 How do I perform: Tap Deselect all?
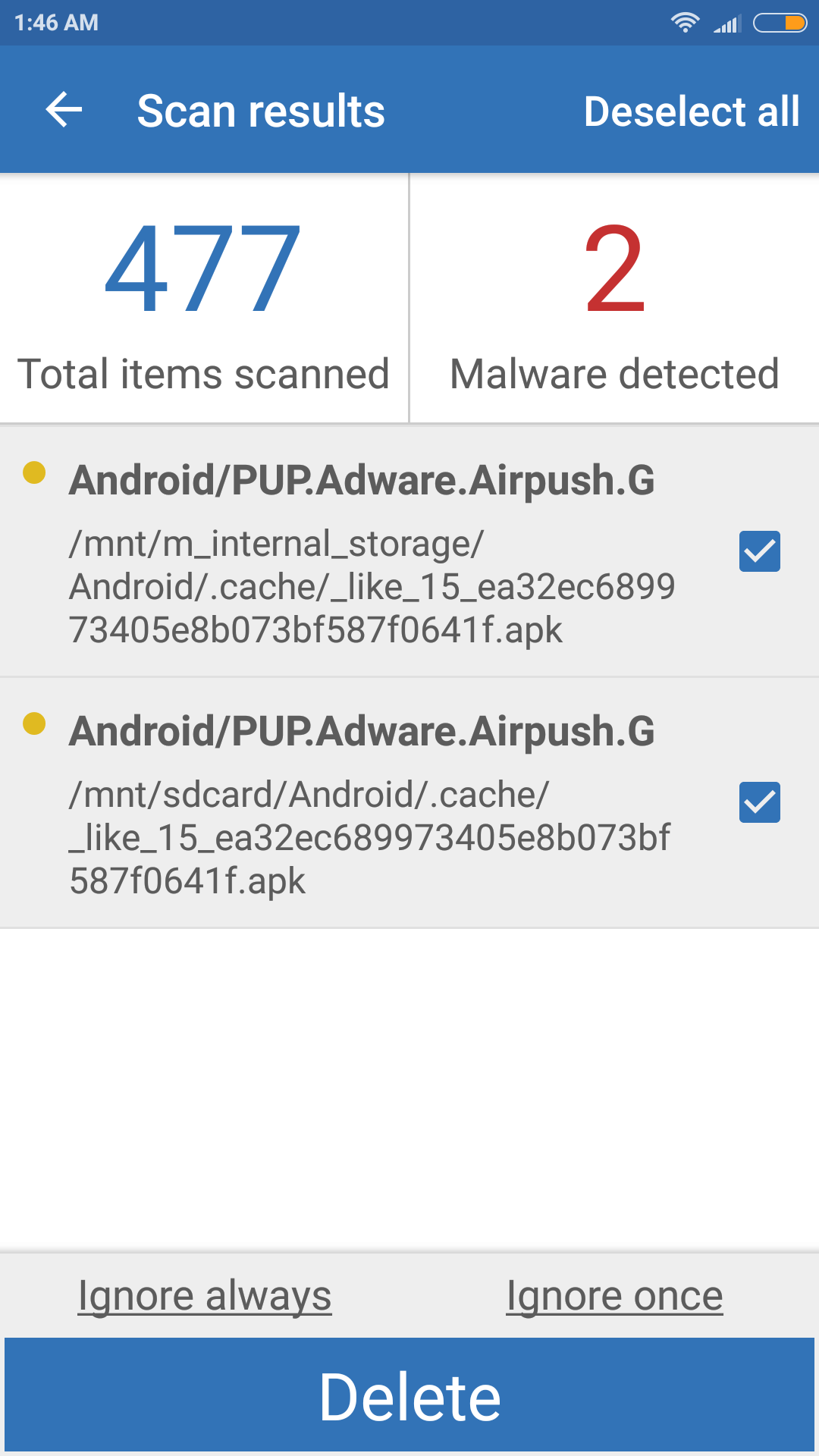click(691, 111)
